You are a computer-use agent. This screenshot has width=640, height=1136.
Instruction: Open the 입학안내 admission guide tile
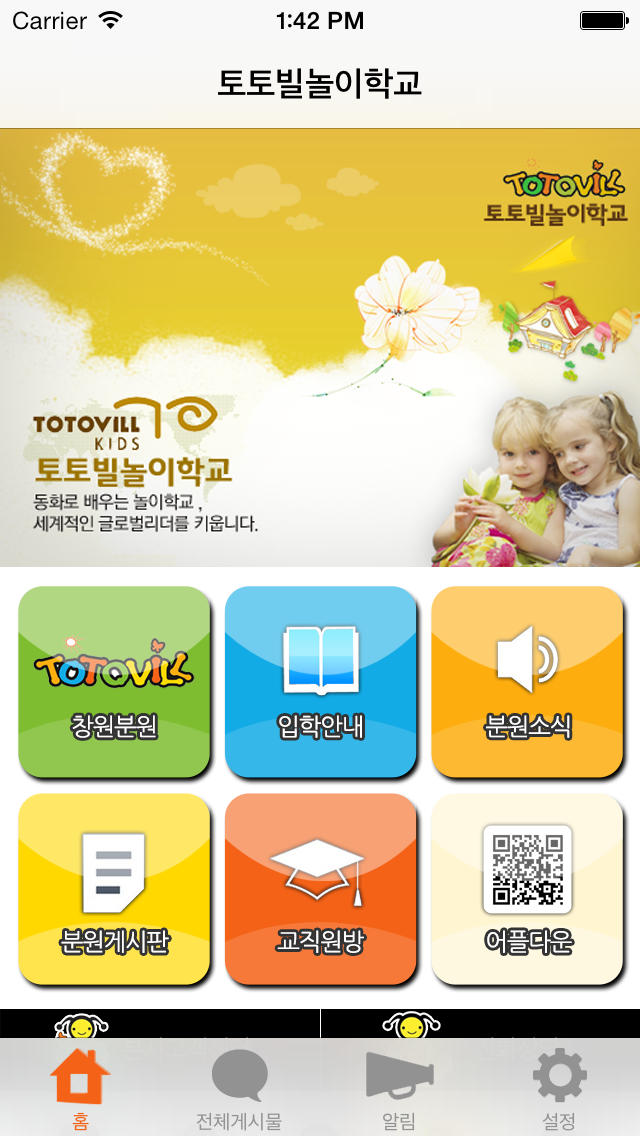(320, 682)
